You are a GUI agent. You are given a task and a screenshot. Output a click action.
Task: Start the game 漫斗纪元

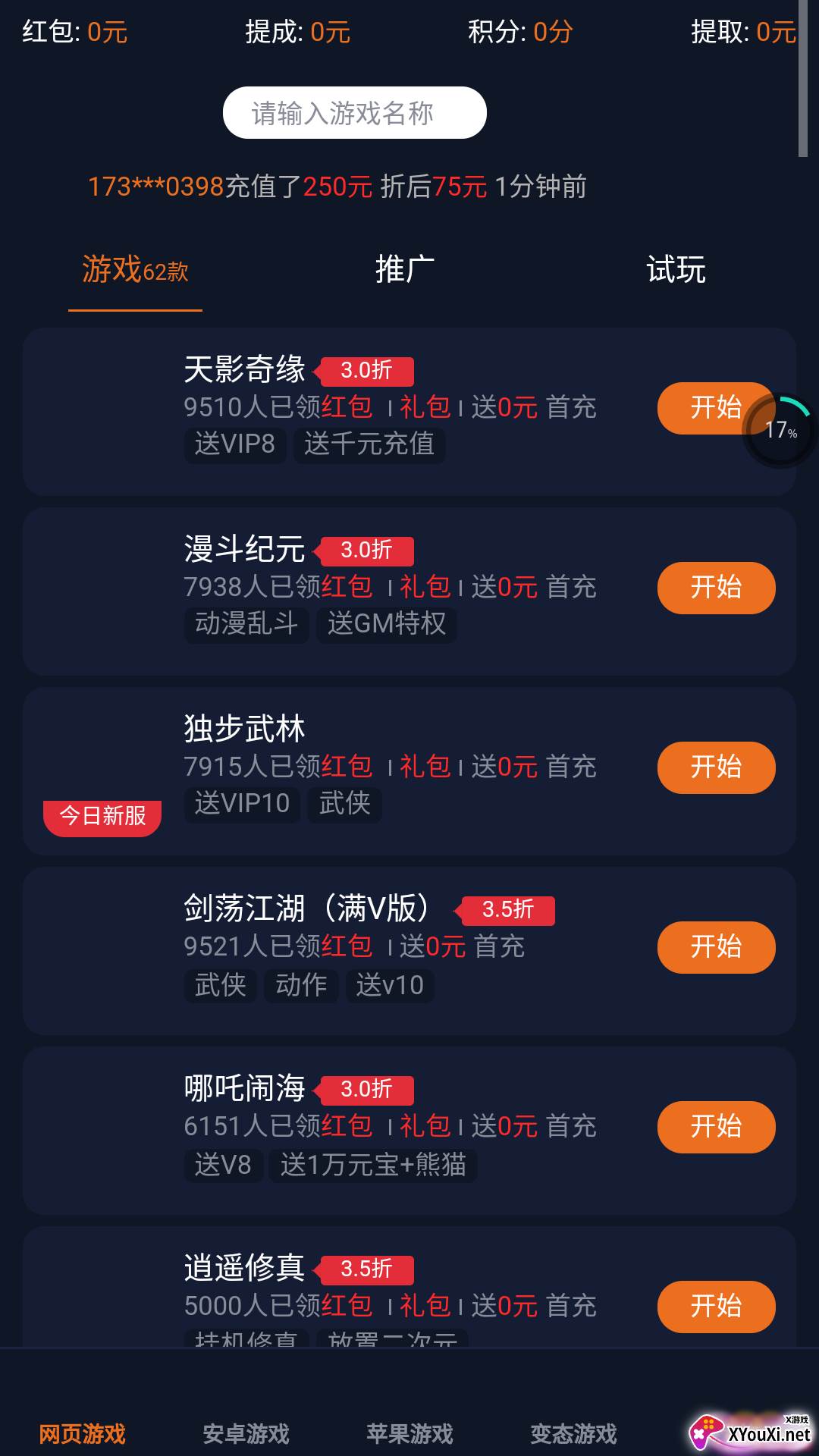click(x=716, y=588)
